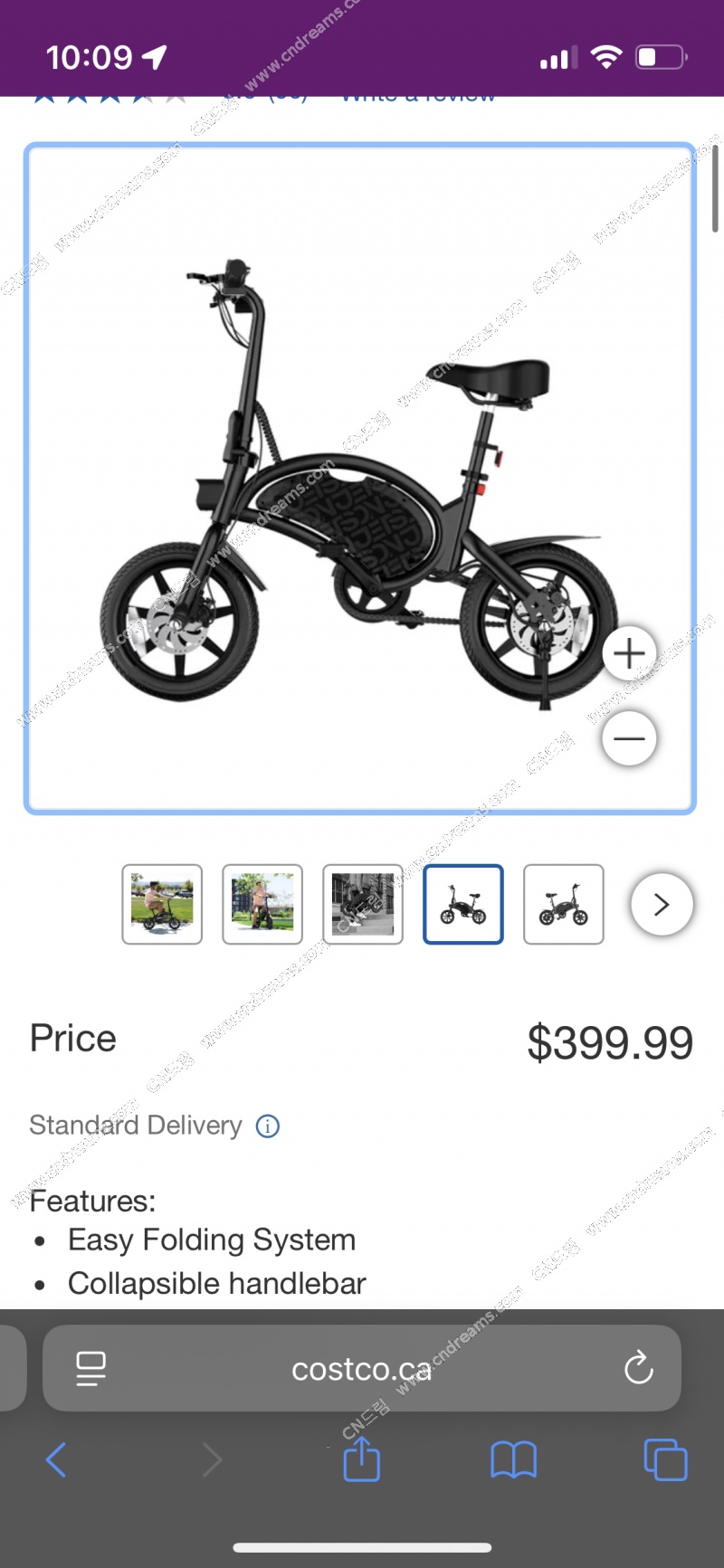Show all open tabs
This screenshot has height=1568, width=724.
tap(665, 1459)
